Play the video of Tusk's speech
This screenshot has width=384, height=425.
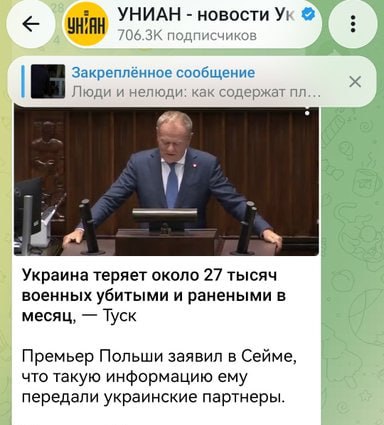pos(166,182)
